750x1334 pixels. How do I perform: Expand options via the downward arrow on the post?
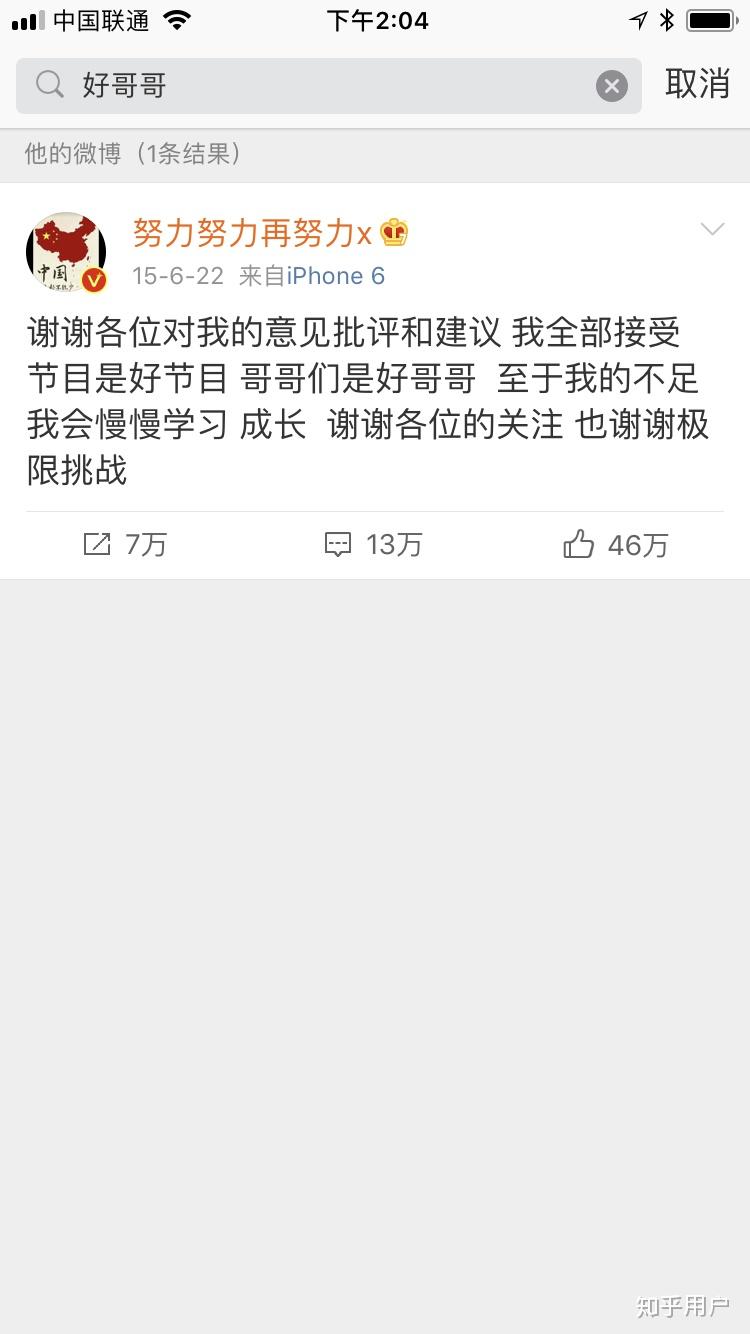coord(712,229)
